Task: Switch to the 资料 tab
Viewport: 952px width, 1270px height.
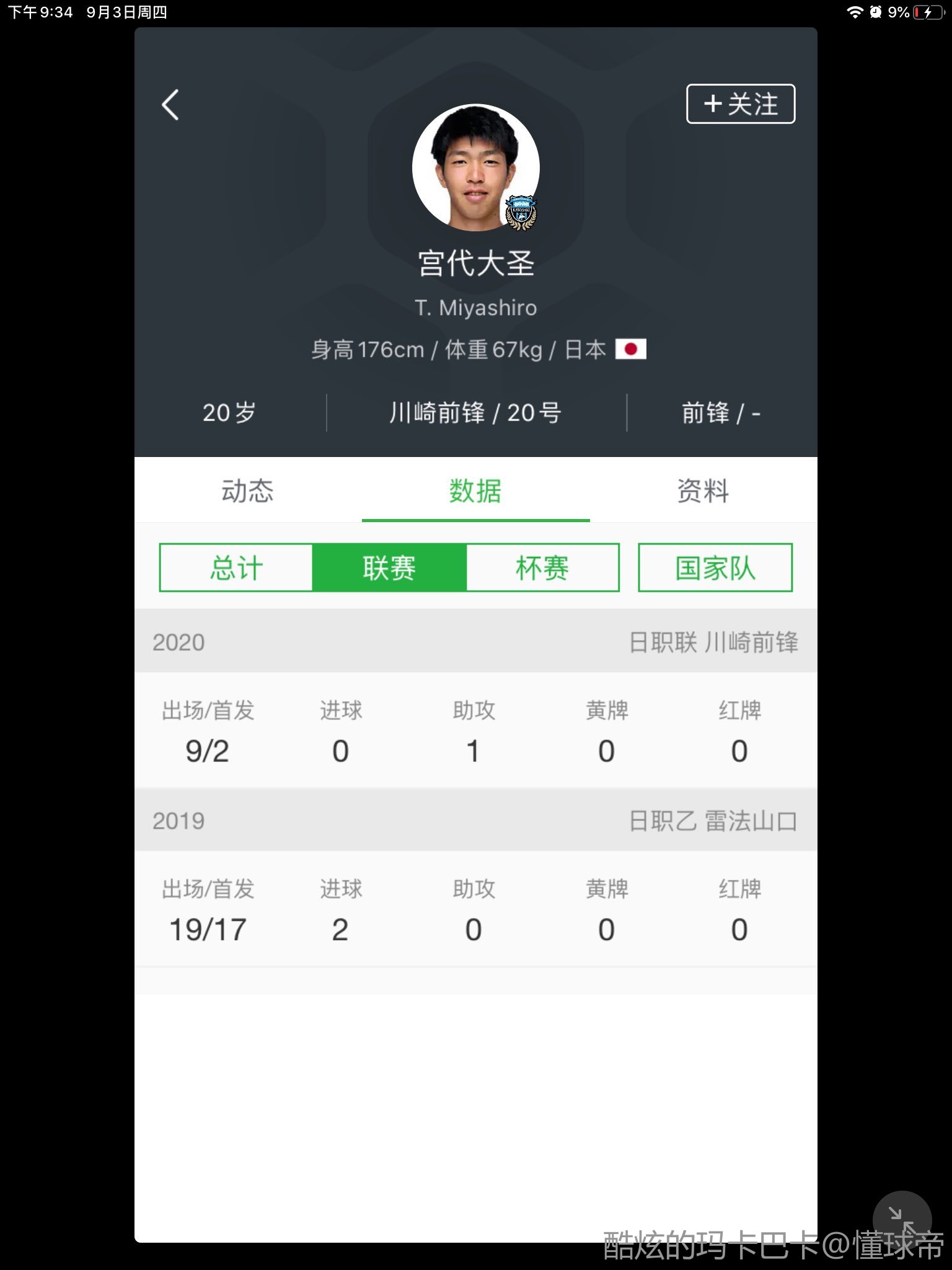Action: coord(702,491)
